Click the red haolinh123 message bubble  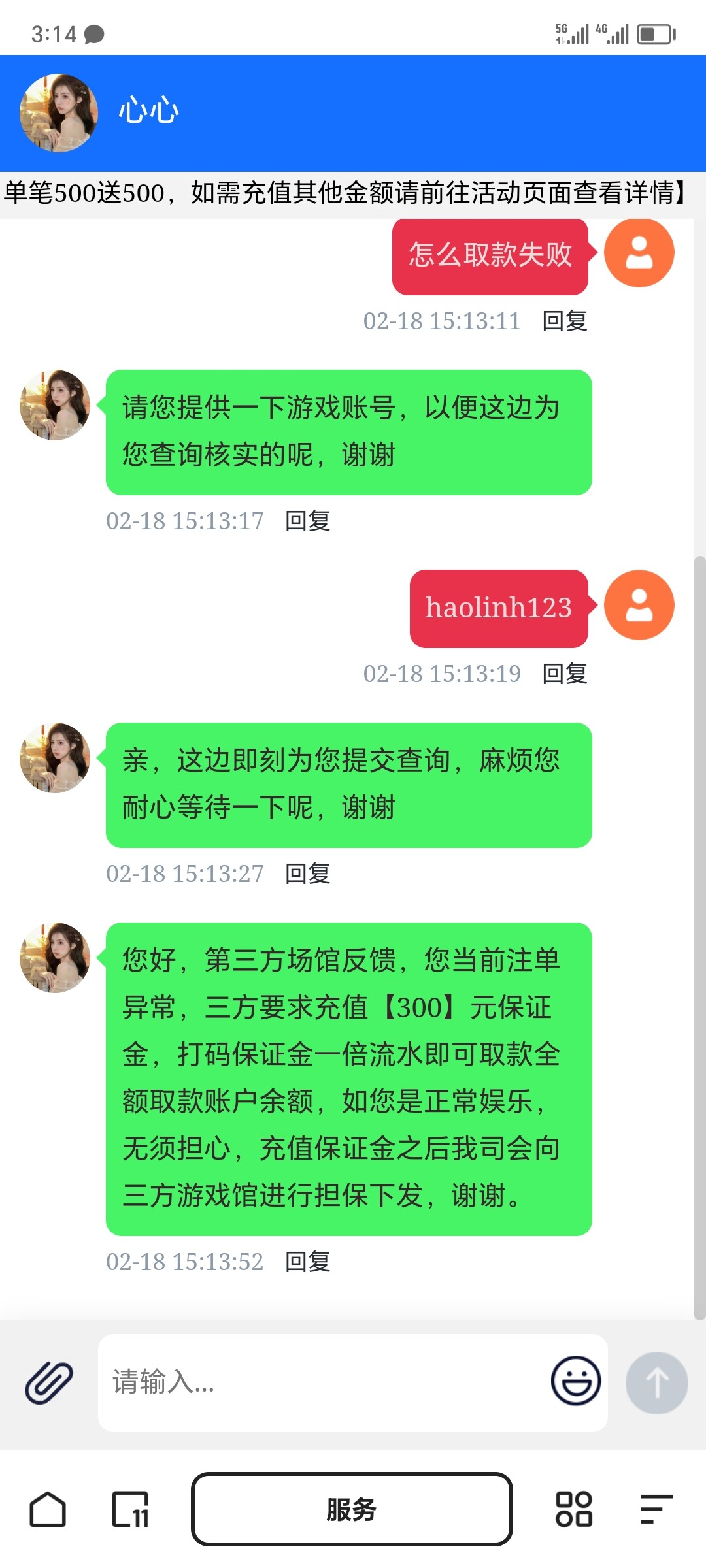[x=499, y=606]
